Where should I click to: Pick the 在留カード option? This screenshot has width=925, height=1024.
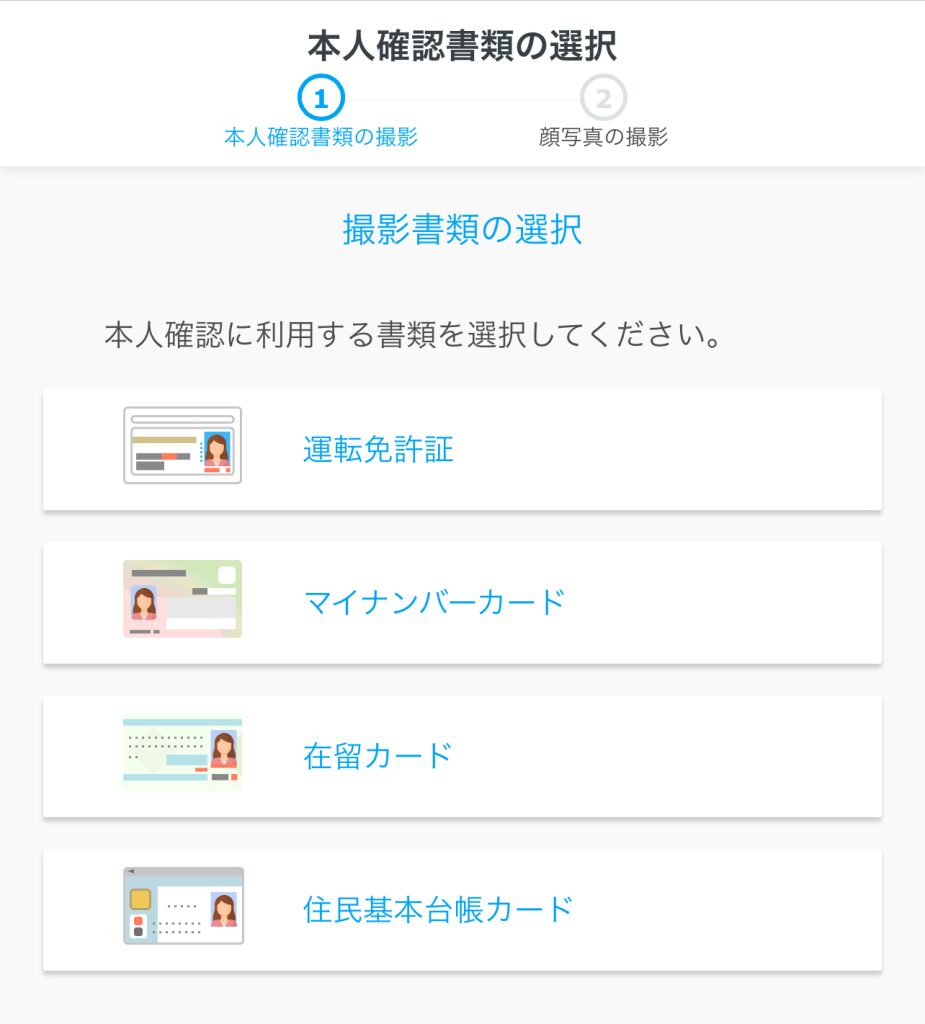462,756
